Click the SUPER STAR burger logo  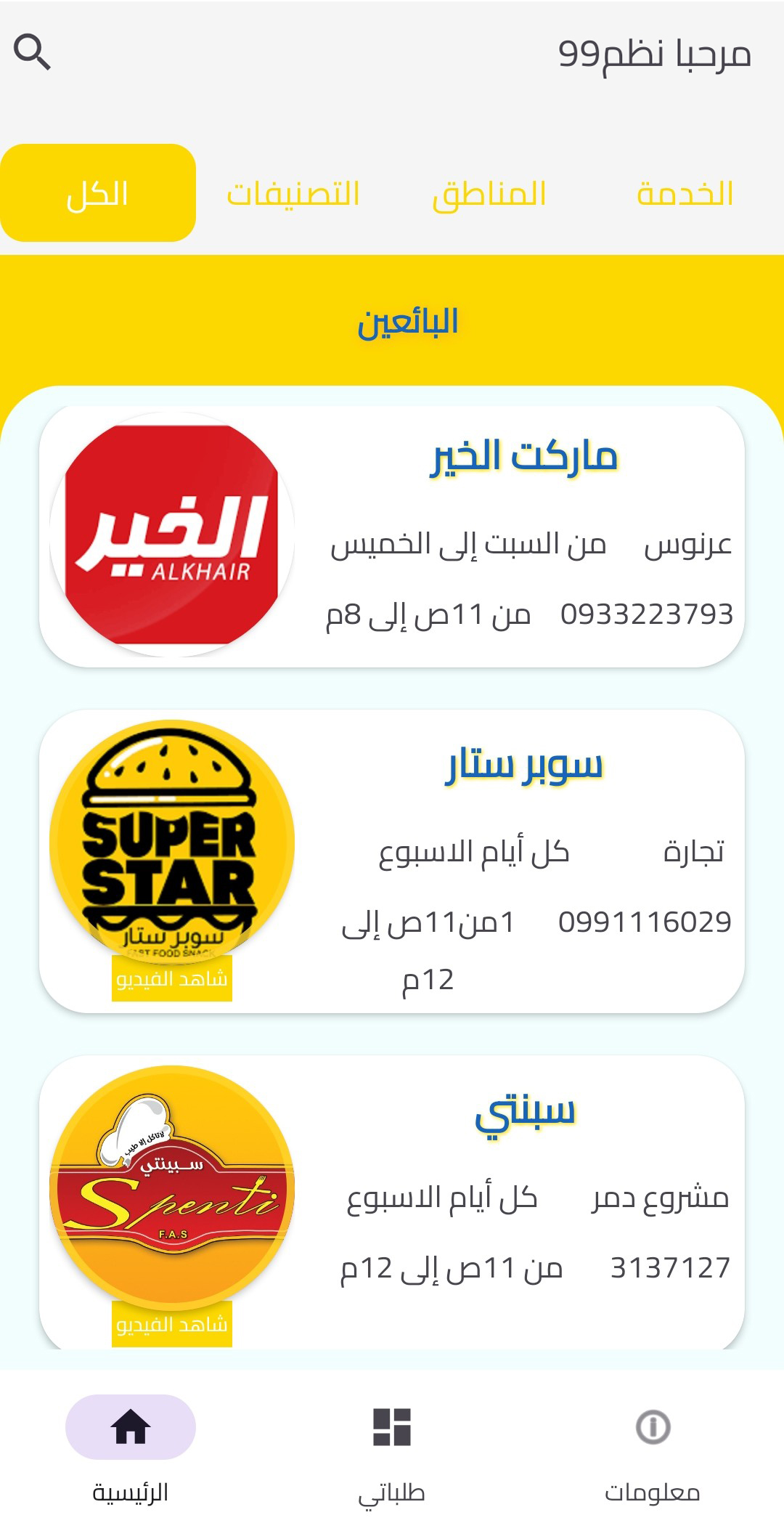click(173, 839)
